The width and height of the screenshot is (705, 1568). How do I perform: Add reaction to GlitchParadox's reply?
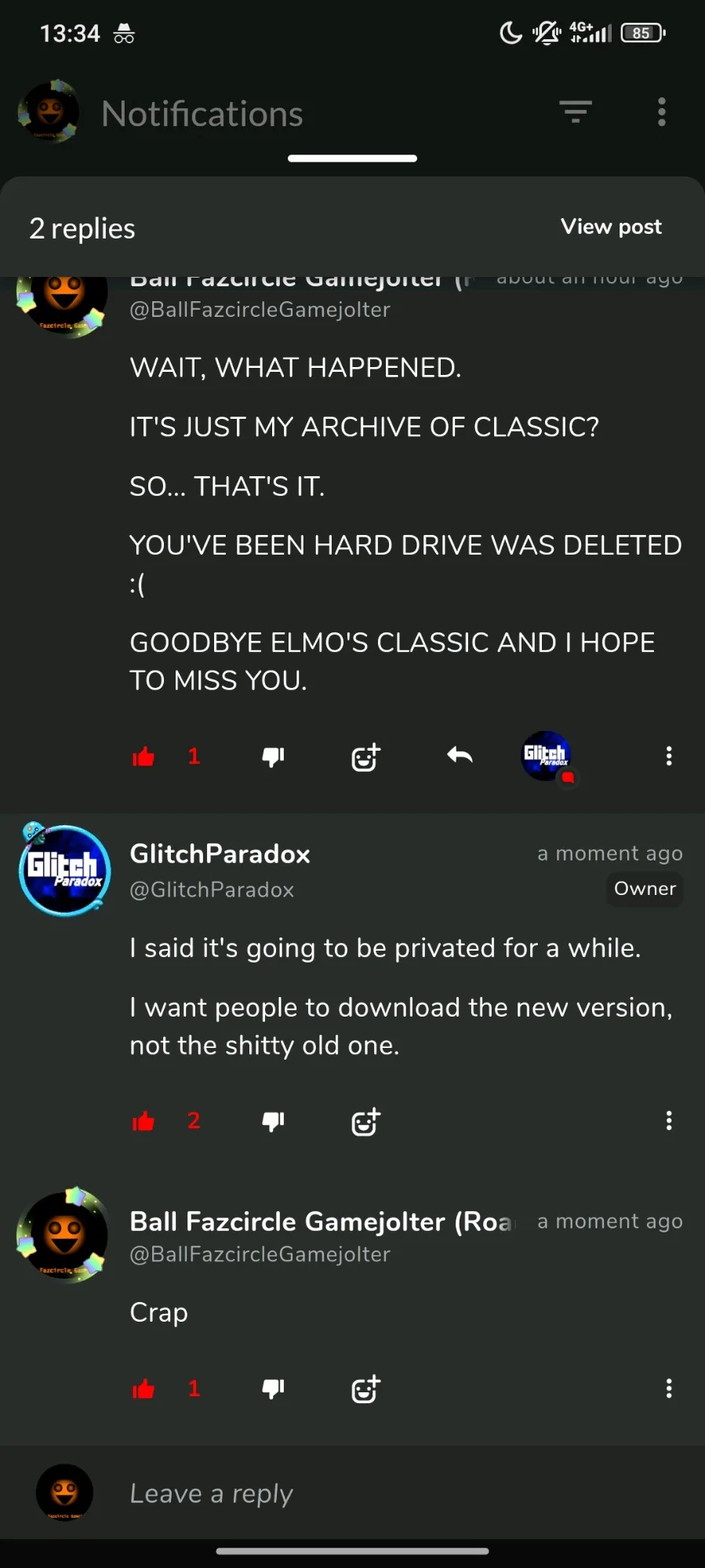(x=365, y=1121)
